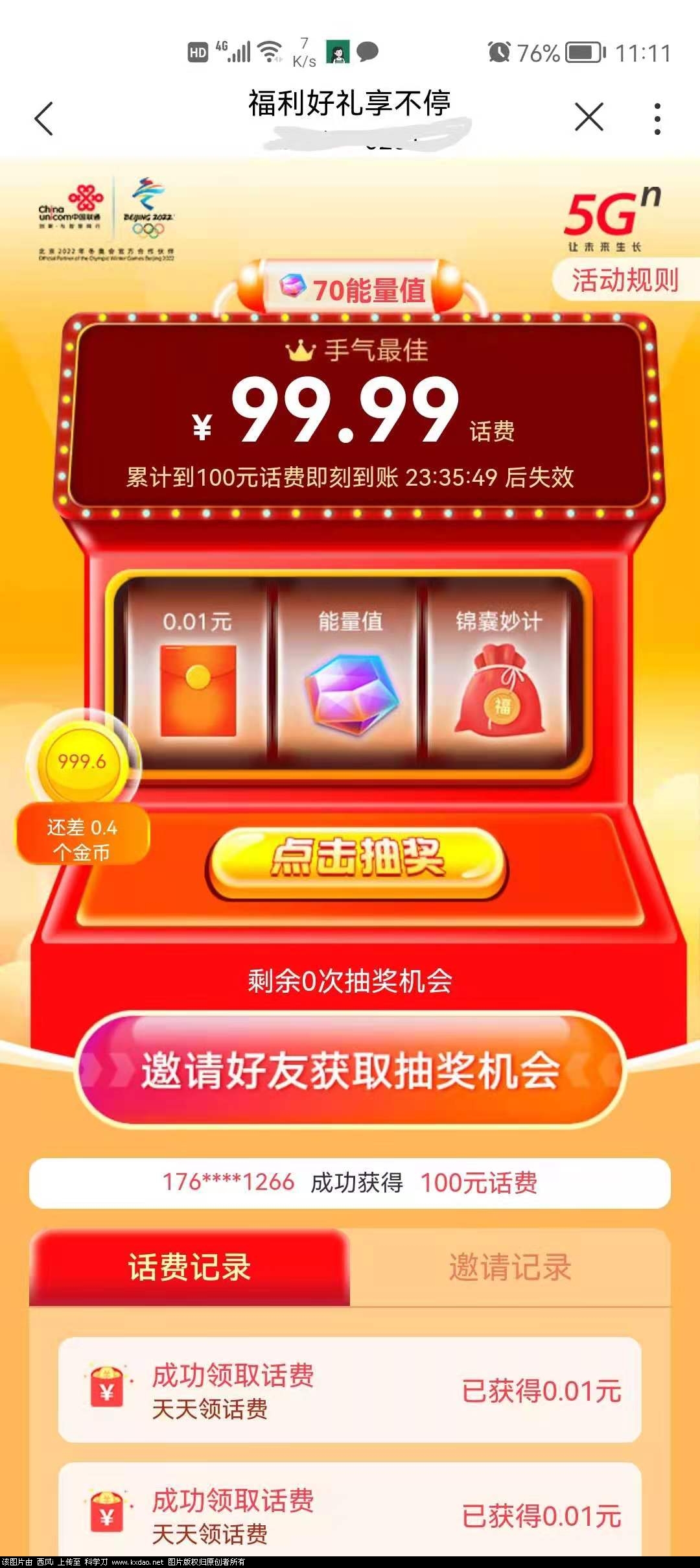
Task: Close the 福利好礼享不停 page
Action: click(589, 117)
